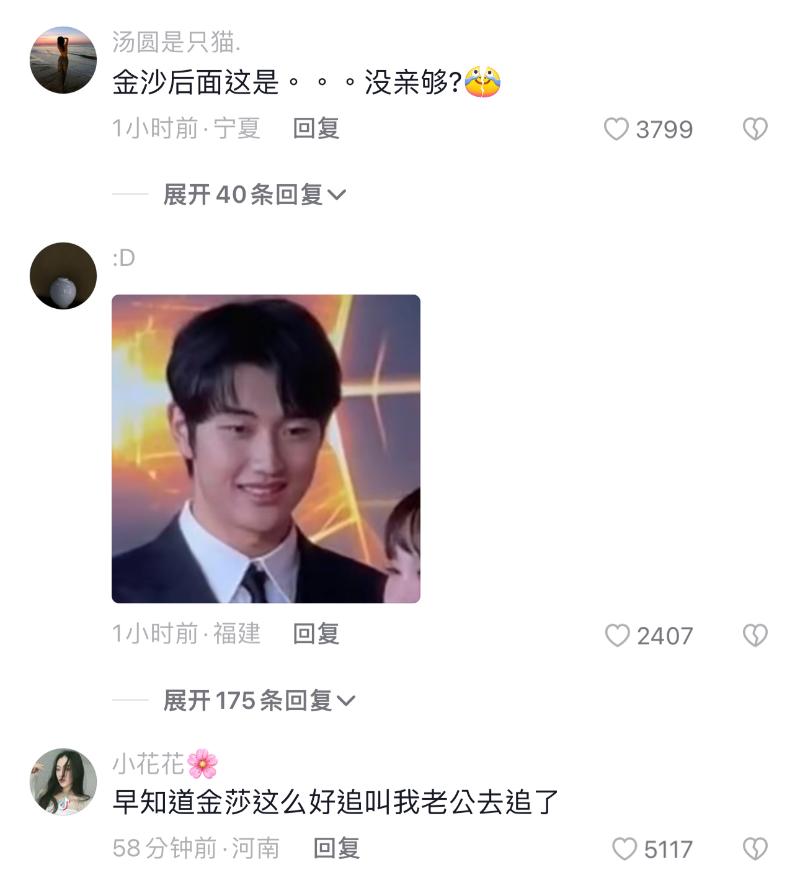Viewport: 800px width, 888px height.
Task: Reply to :D's image comment
Action: click(316, 634)
